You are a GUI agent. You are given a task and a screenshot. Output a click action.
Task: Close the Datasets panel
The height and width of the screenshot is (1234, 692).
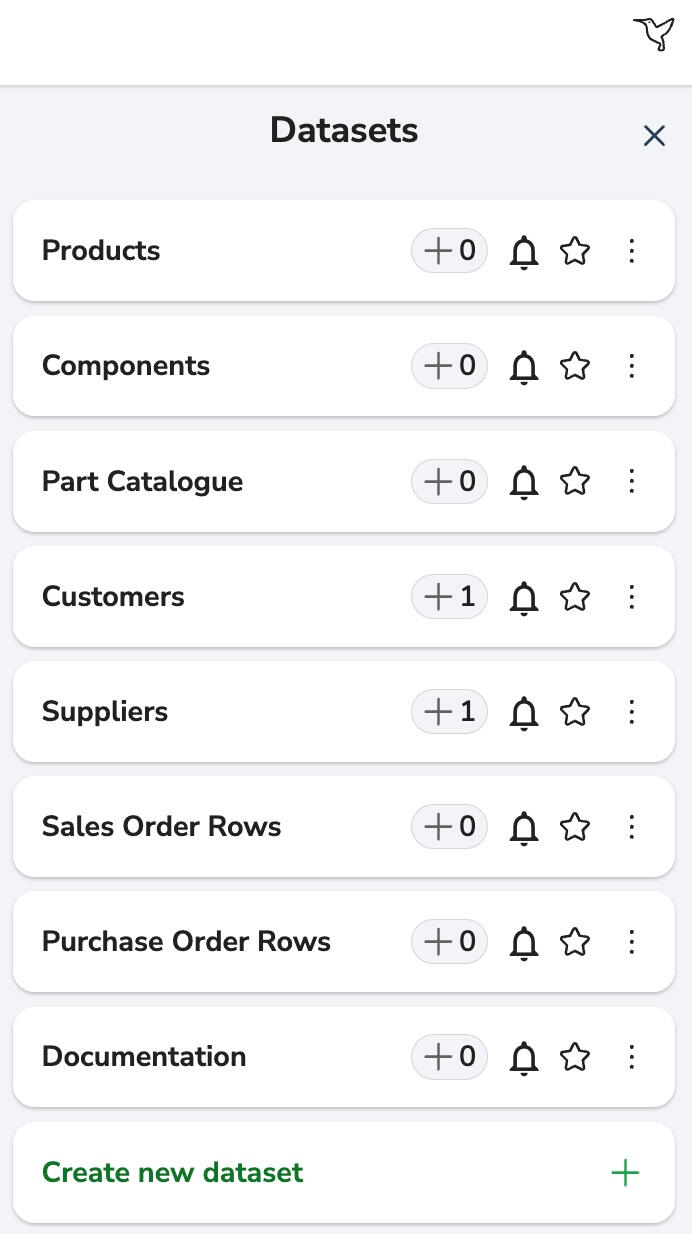click(x=654, y=136)
